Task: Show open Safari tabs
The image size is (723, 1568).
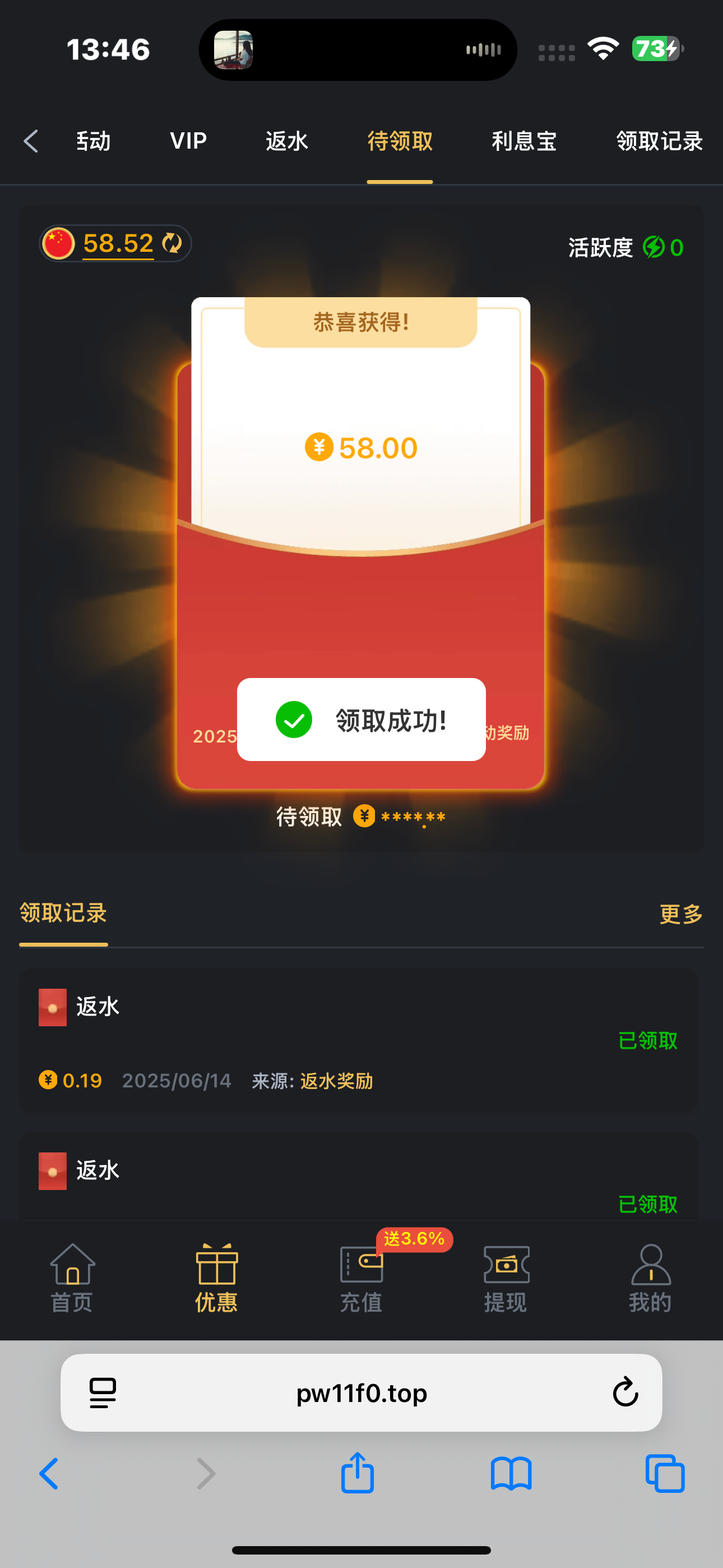Action: click(665, 1474)
